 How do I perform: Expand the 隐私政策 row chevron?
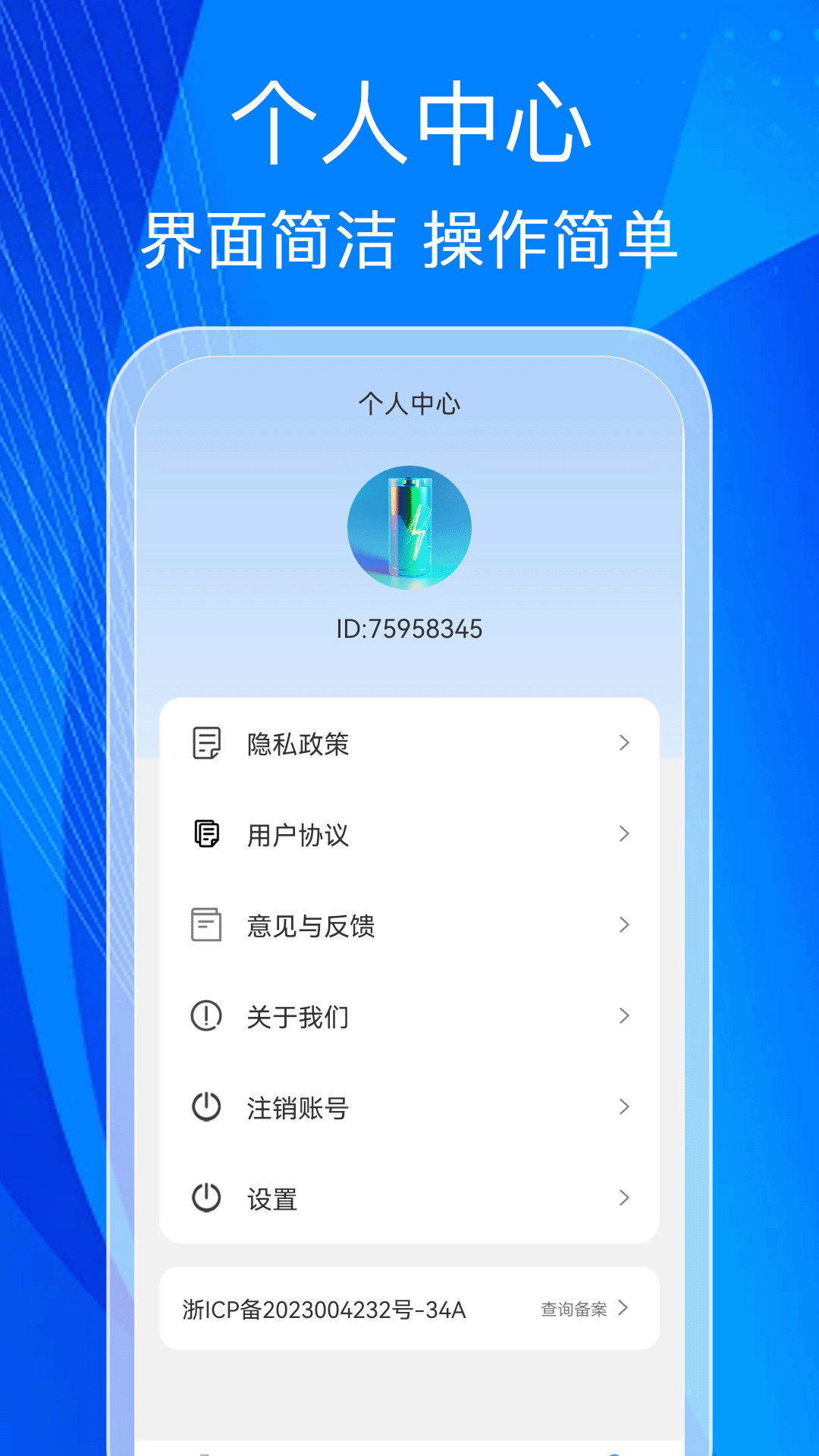[x=623, y=744]
